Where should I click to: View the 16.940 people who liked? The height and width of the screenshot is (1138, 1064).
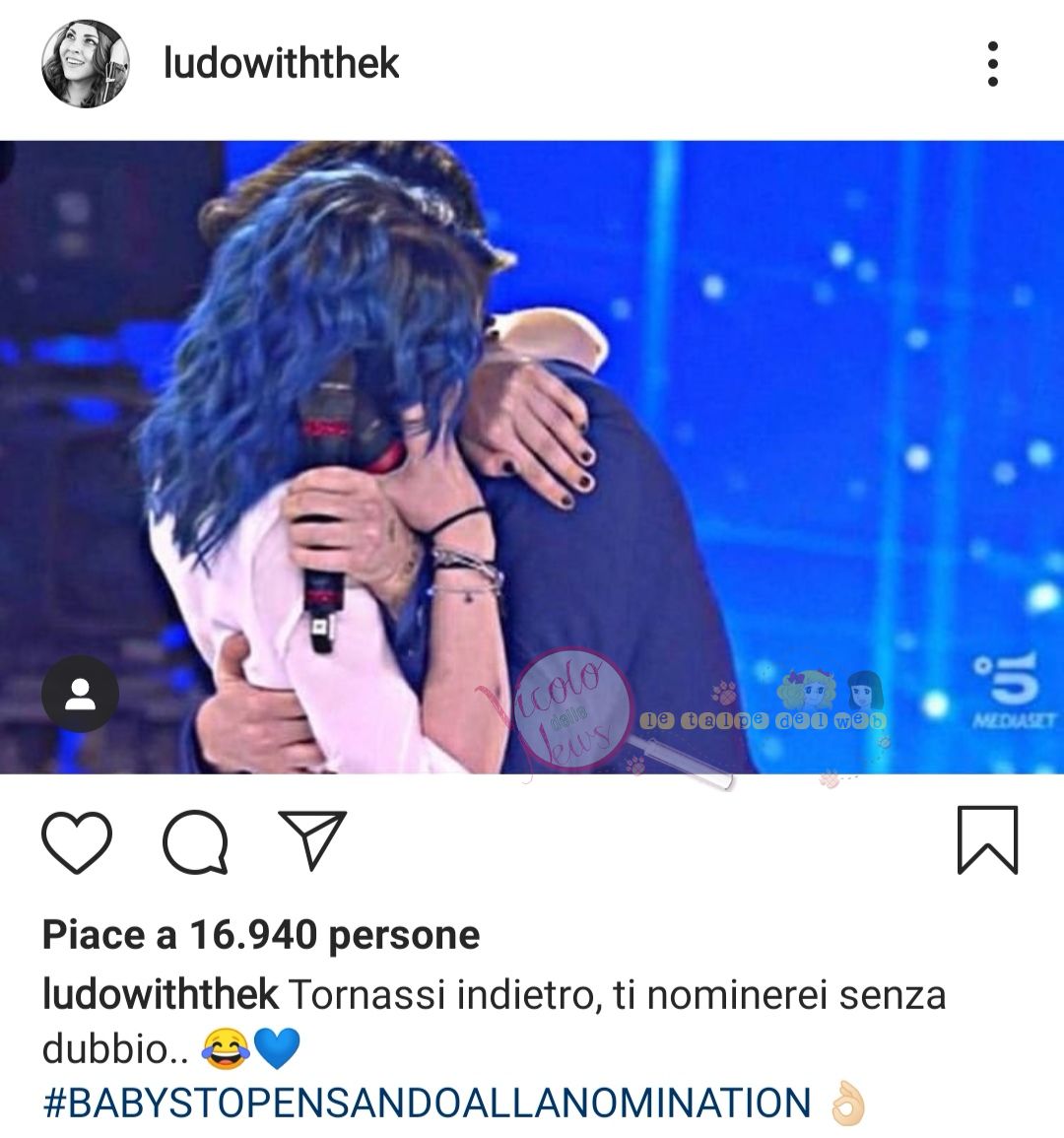click(261, 935)
